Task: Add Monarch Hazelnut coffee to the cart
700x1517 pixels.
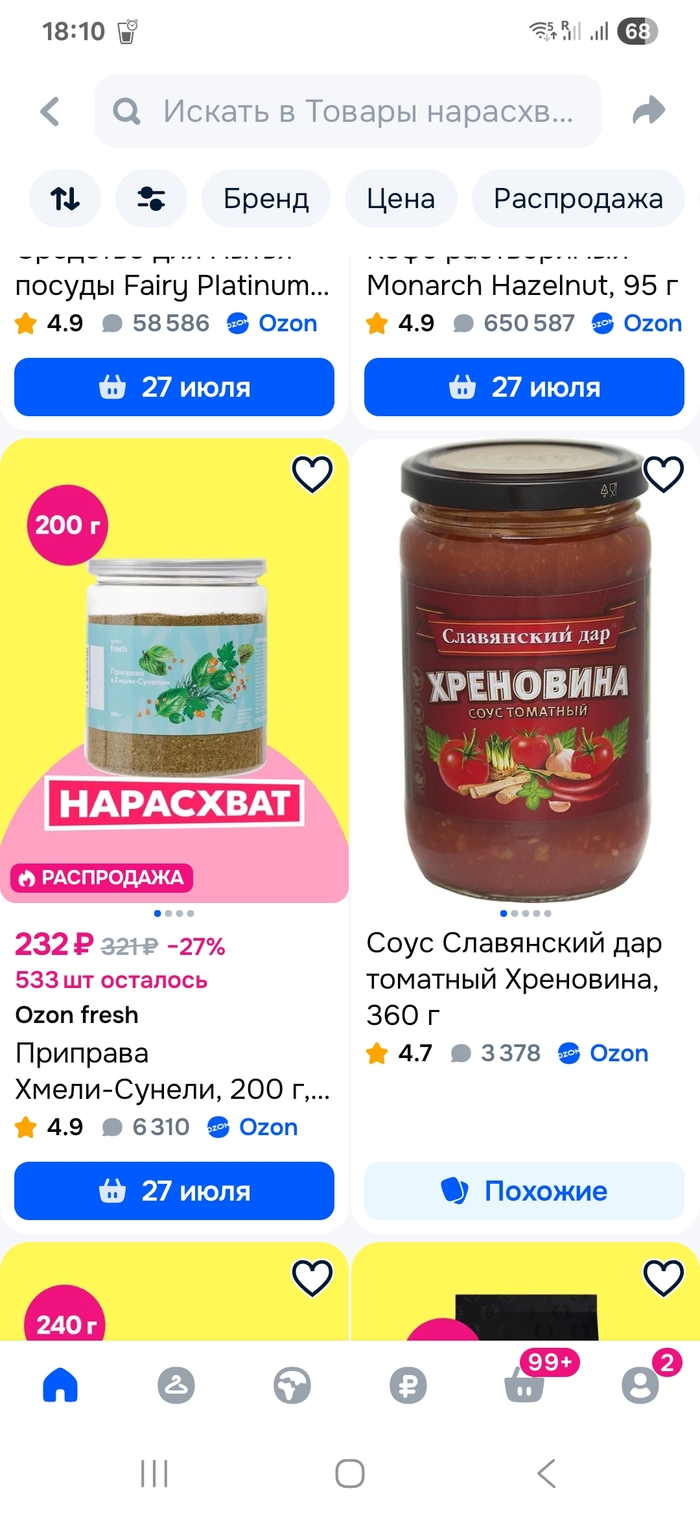Action: [x=524, y=387]
